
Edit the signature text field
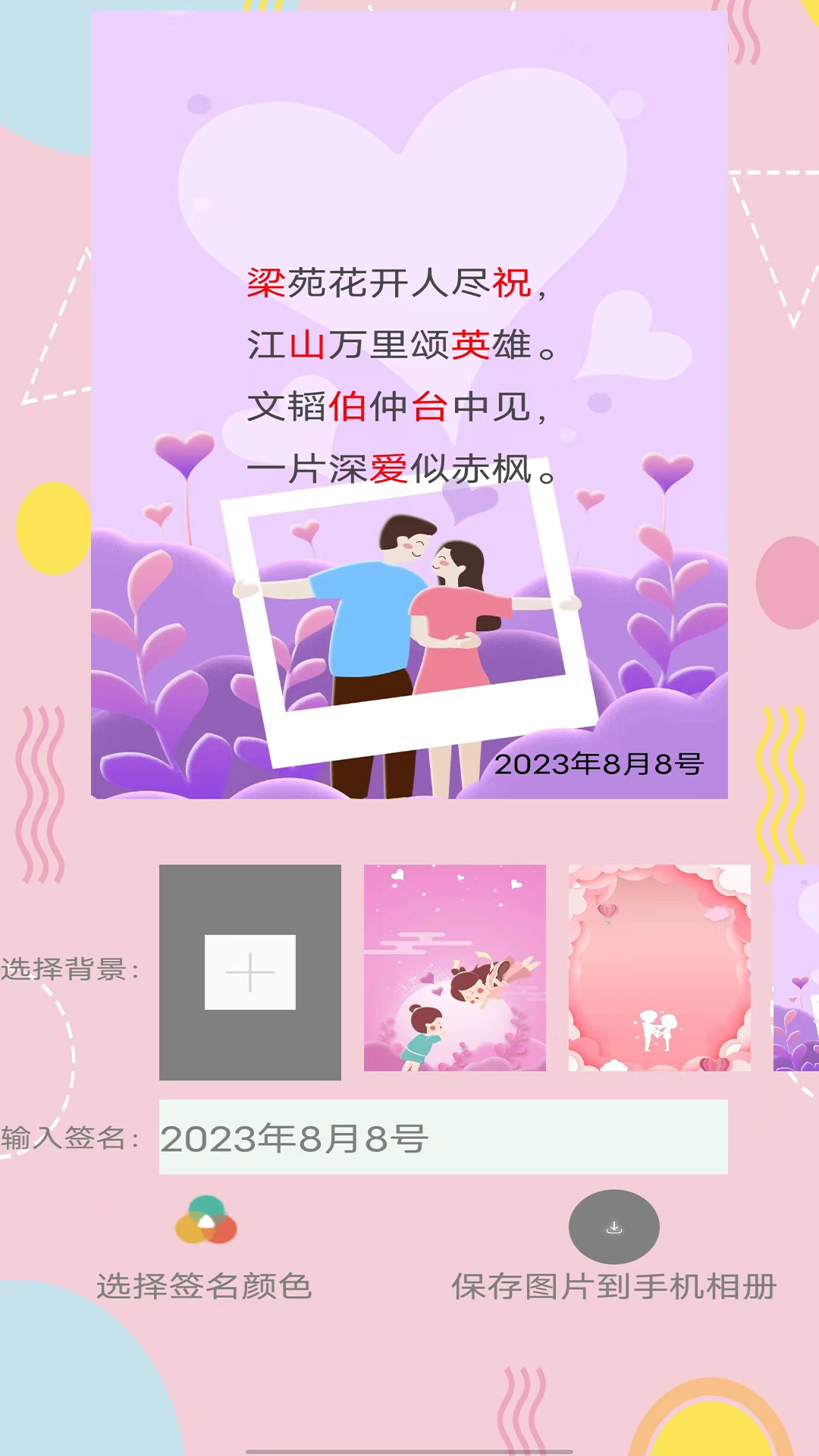443,1137
